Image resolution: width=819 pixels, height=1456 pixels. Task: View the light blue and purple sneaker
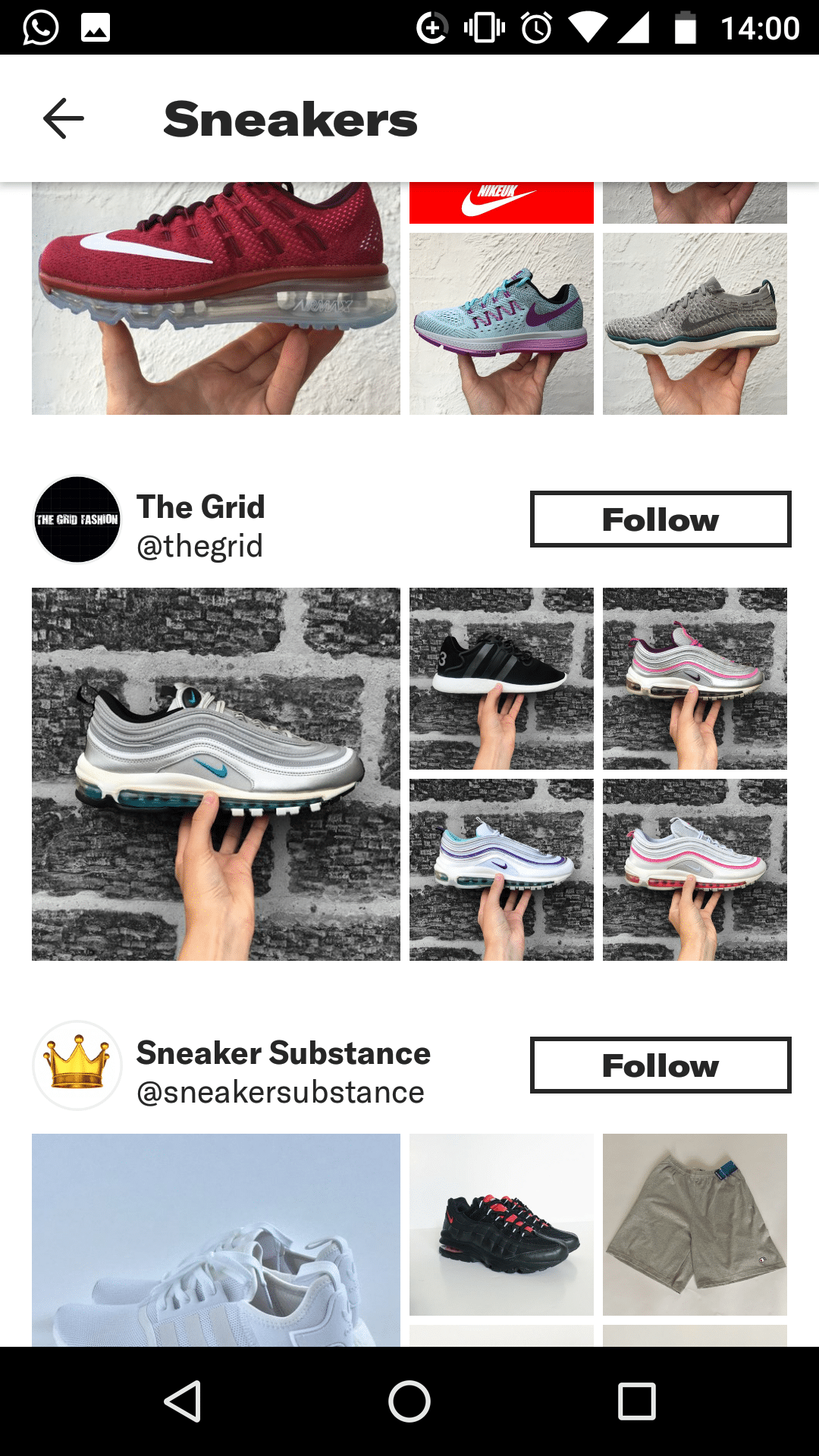tap(501, 324)
